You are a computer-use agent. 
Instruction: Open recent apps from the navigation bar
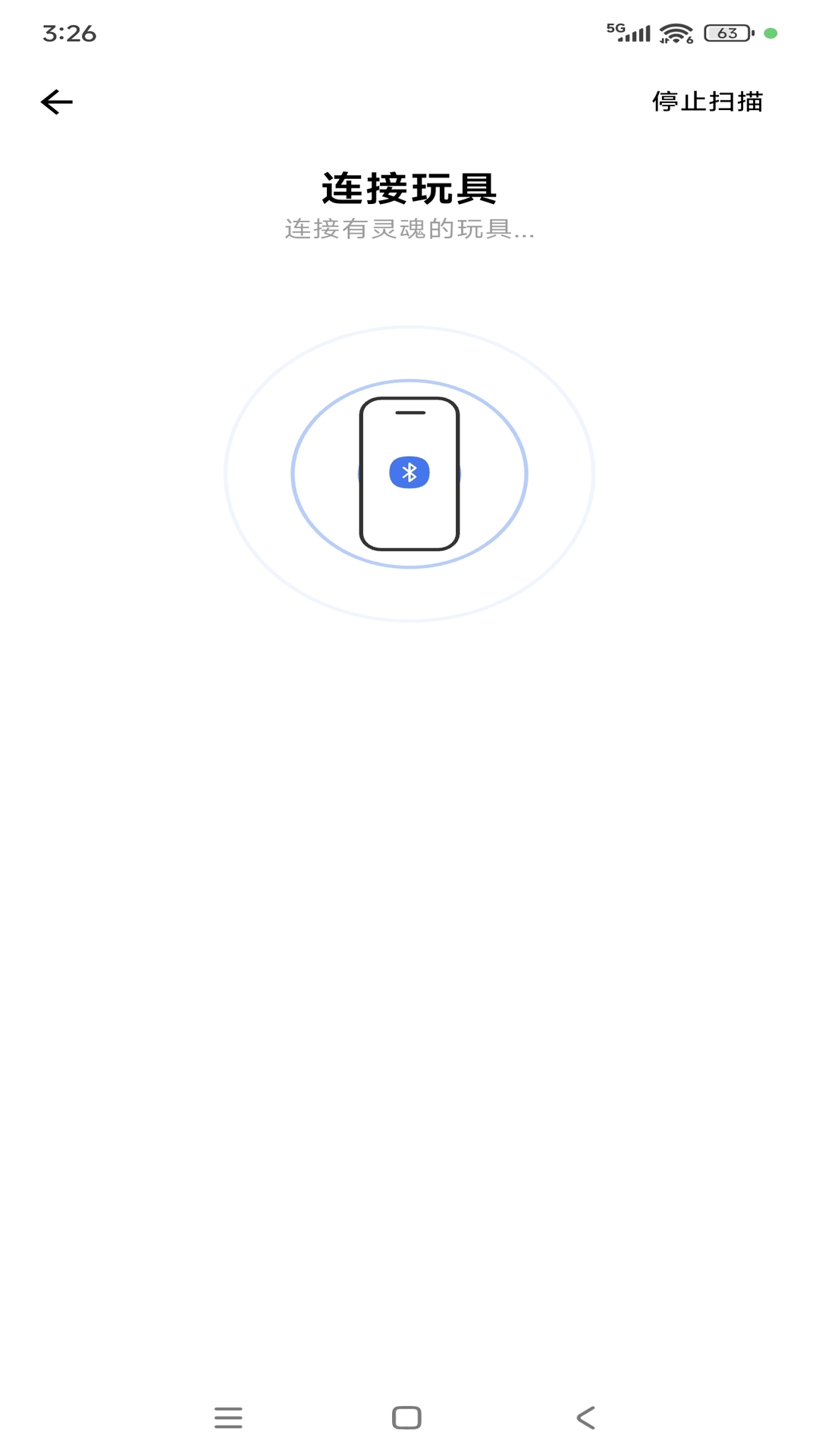(228, 1417)
